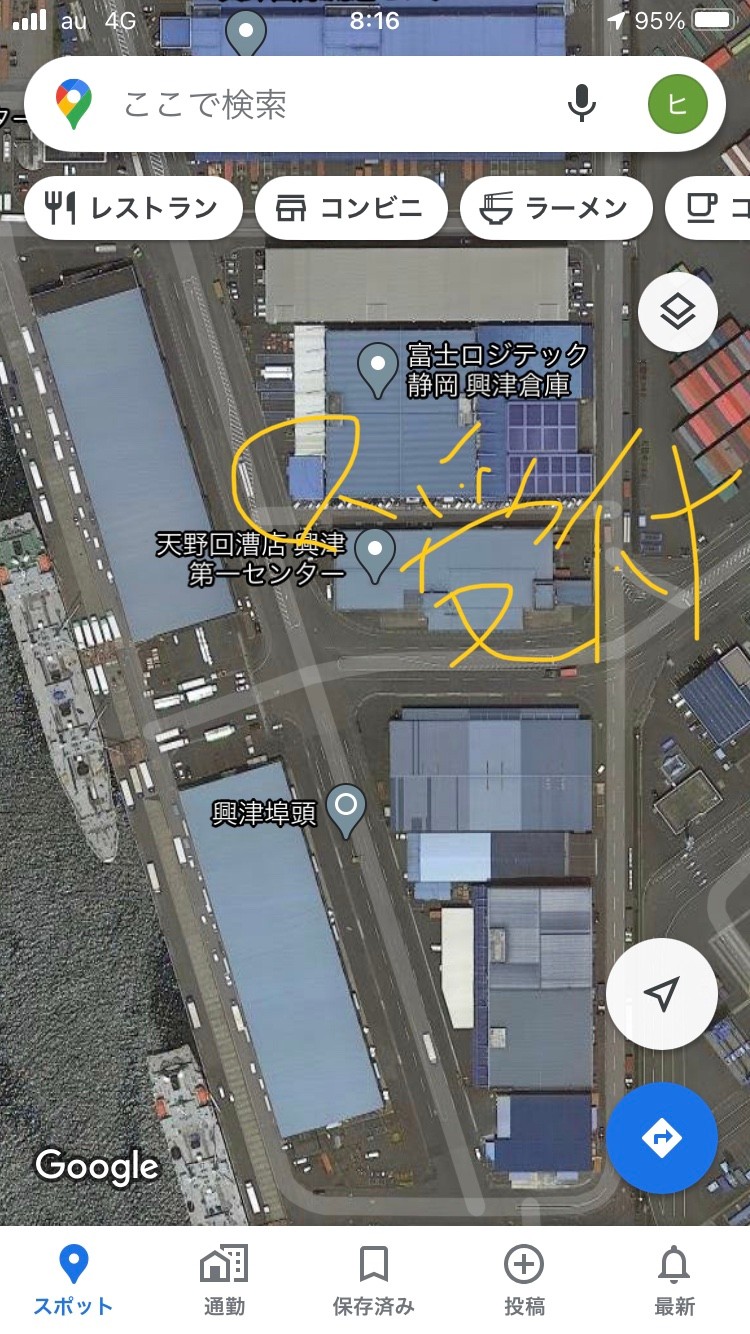Select the 富士ロジテック静岡 興津倉庫 map pin
This screenshot has width=750, height=1334.
(x=378, y=368)
